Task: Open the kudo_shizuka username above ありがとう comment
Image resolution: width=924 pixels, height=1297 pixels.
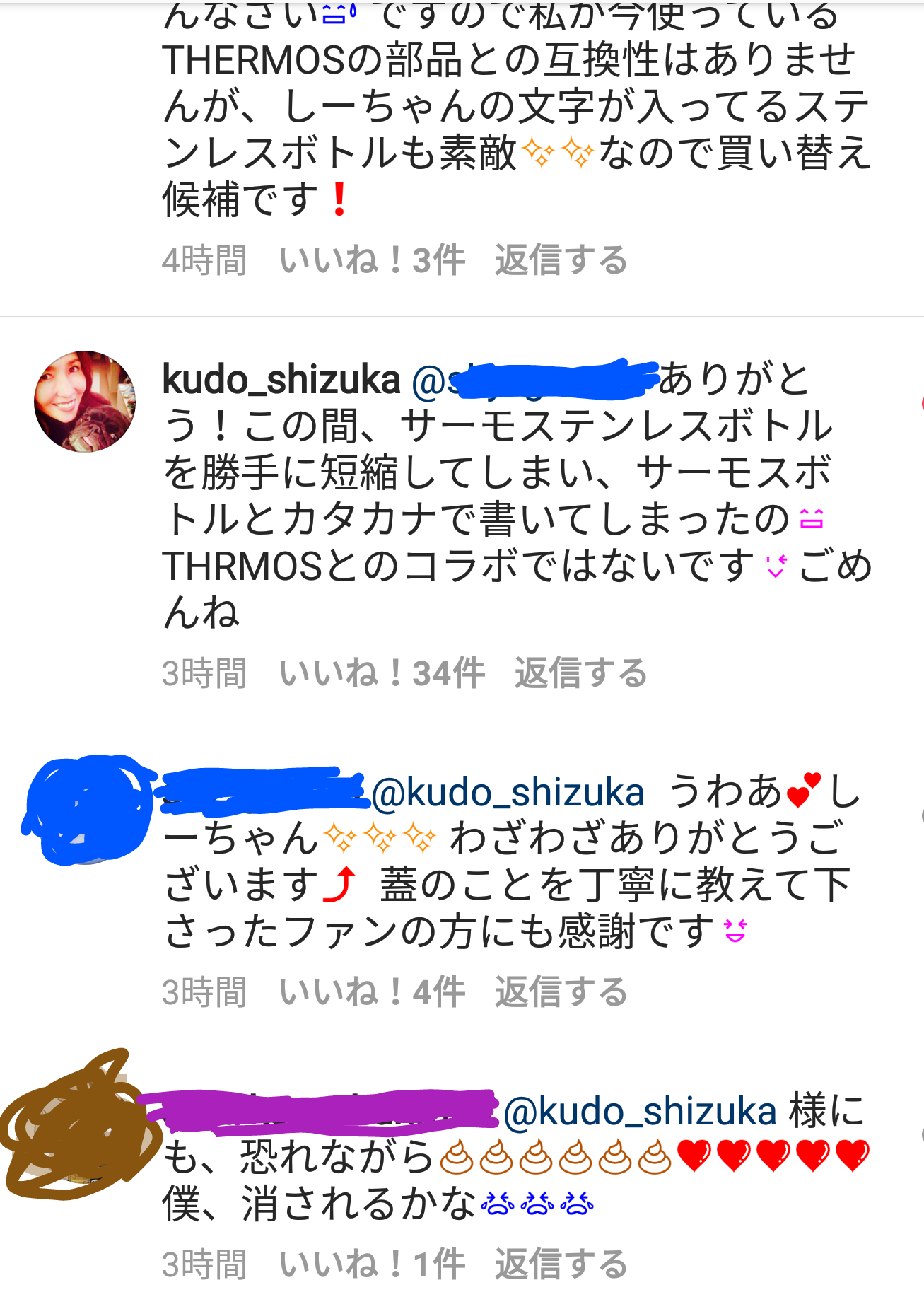Action: pyautogui.click(x=281, y=380)
